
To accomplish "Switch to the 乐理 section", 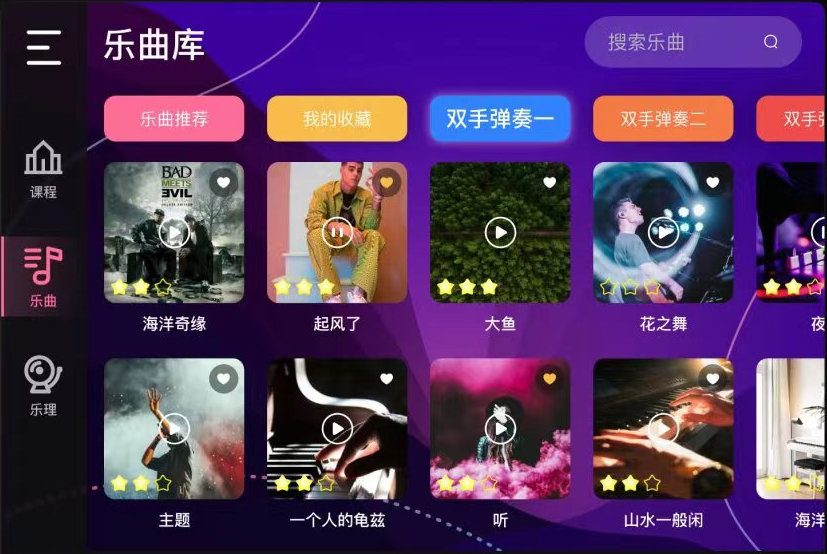I will click(x=43, y=387).
